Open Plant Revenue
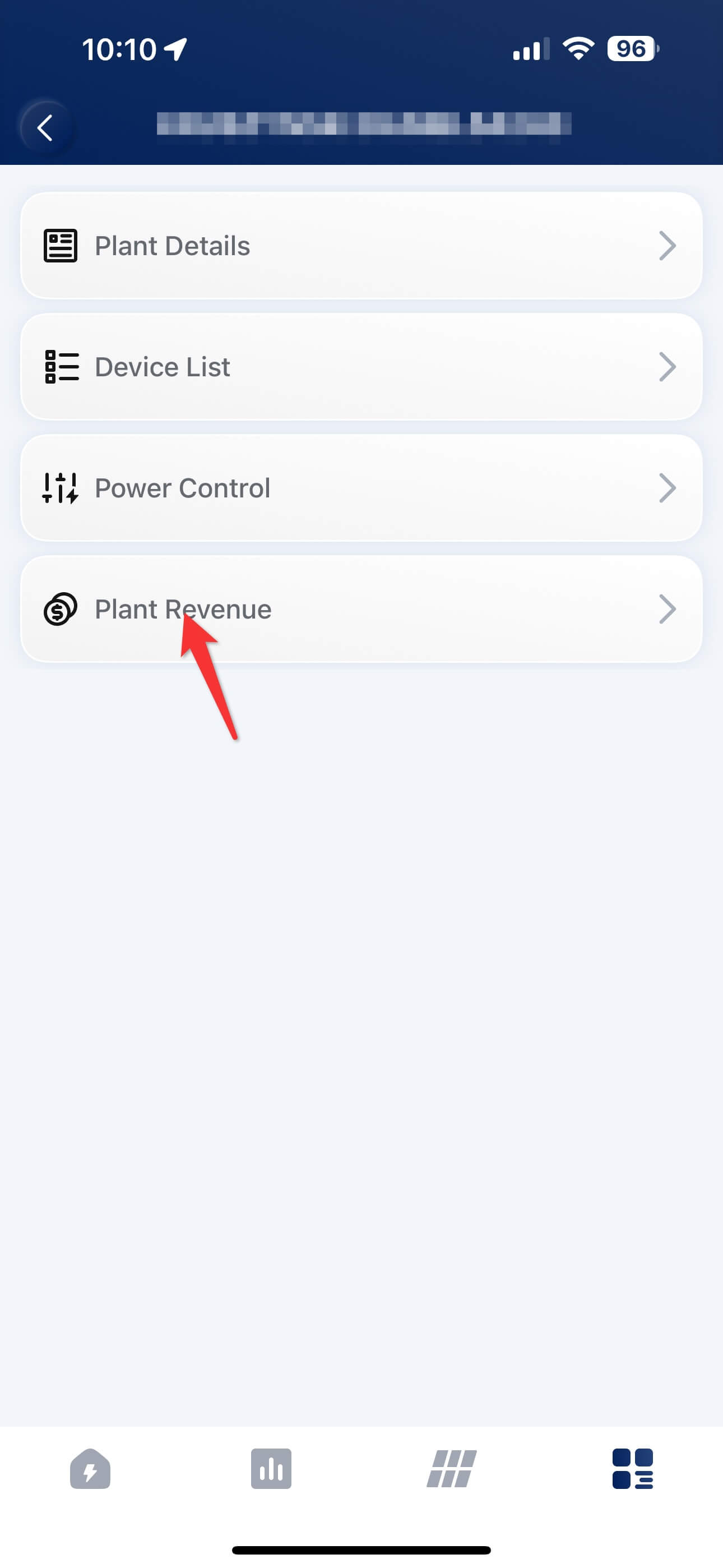Screen dimensions: 723x1568 pyautogui.click(x=361, y=609)
